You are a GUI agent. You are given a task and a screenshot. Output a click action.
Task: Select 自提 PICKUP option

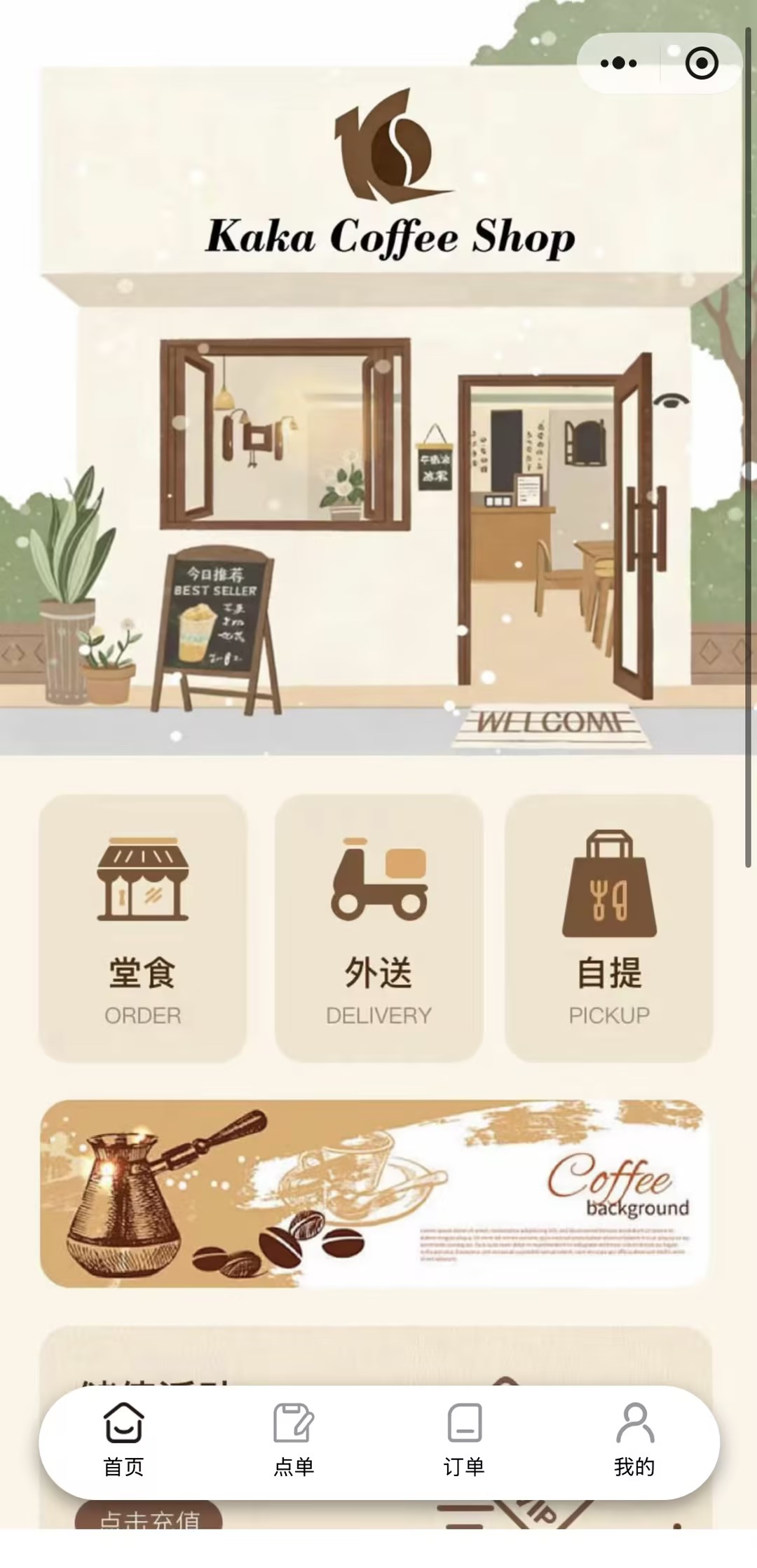(609, 928)
